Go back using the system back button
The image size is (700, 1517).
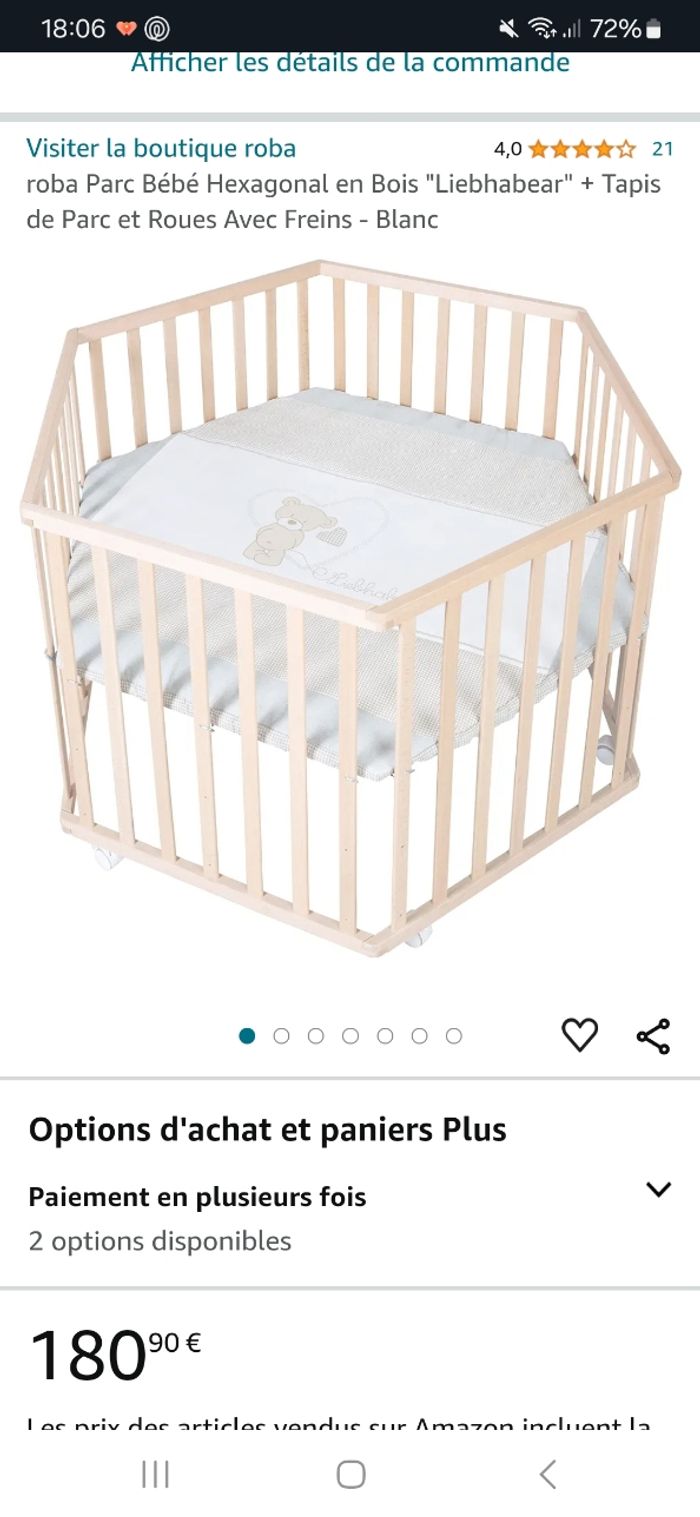click(x=547, y=1474)
